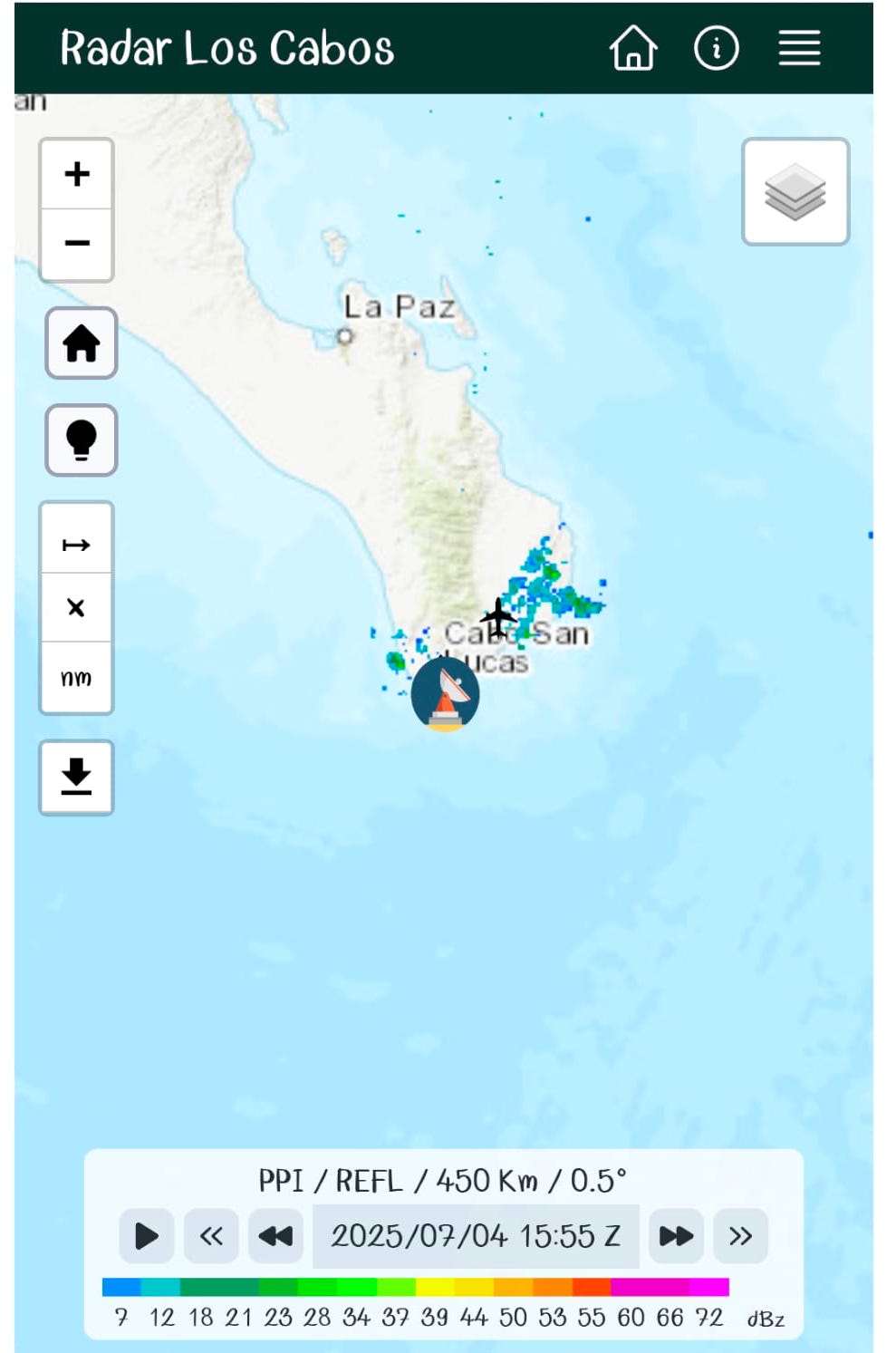This screenshot has width=896, height=1353.
Task: Toggle the light bulb map theme switch
Action: [x=80, y=440]
